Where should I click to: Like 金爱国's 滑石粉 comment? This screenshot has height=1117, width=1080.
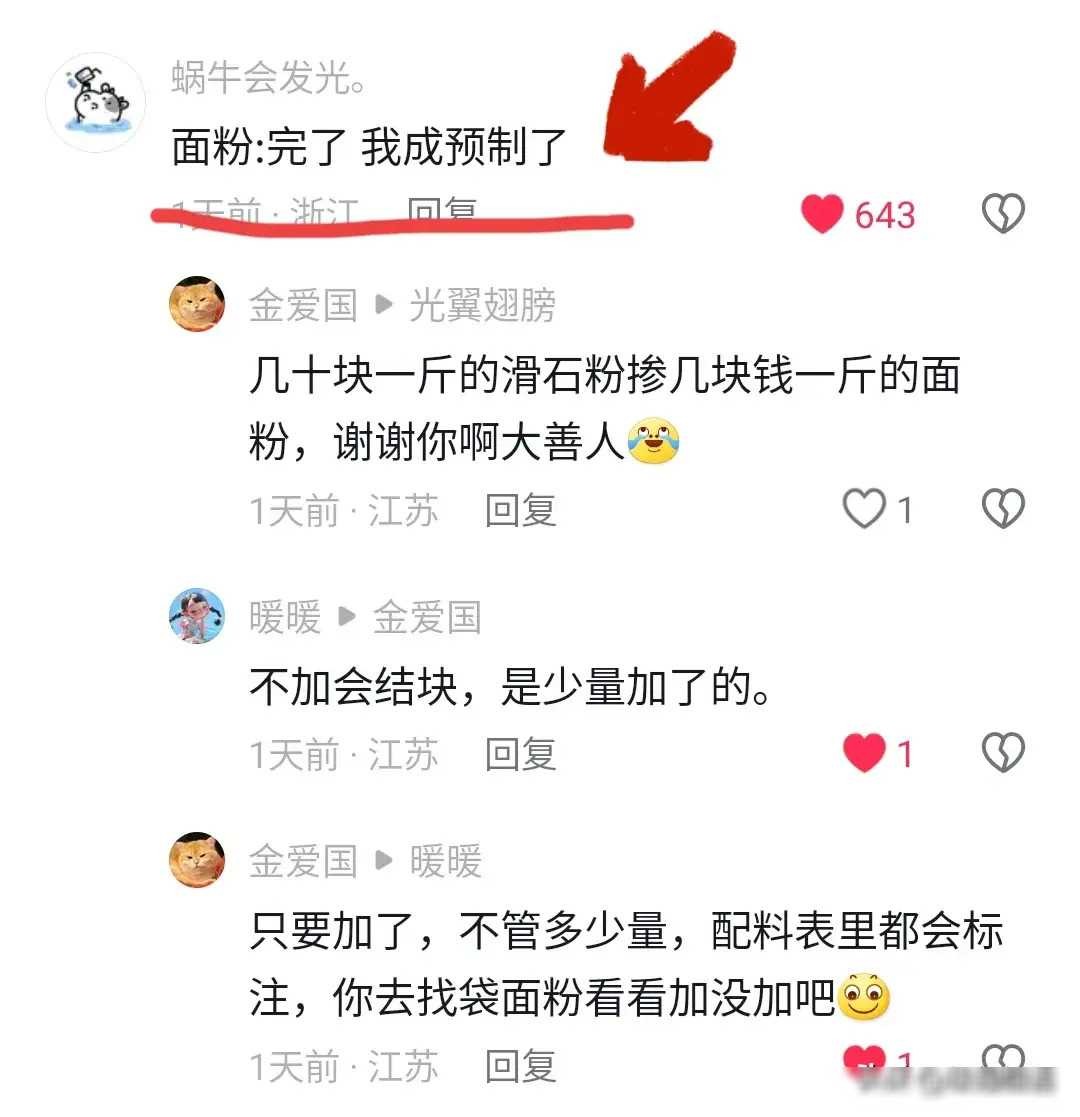864,510
